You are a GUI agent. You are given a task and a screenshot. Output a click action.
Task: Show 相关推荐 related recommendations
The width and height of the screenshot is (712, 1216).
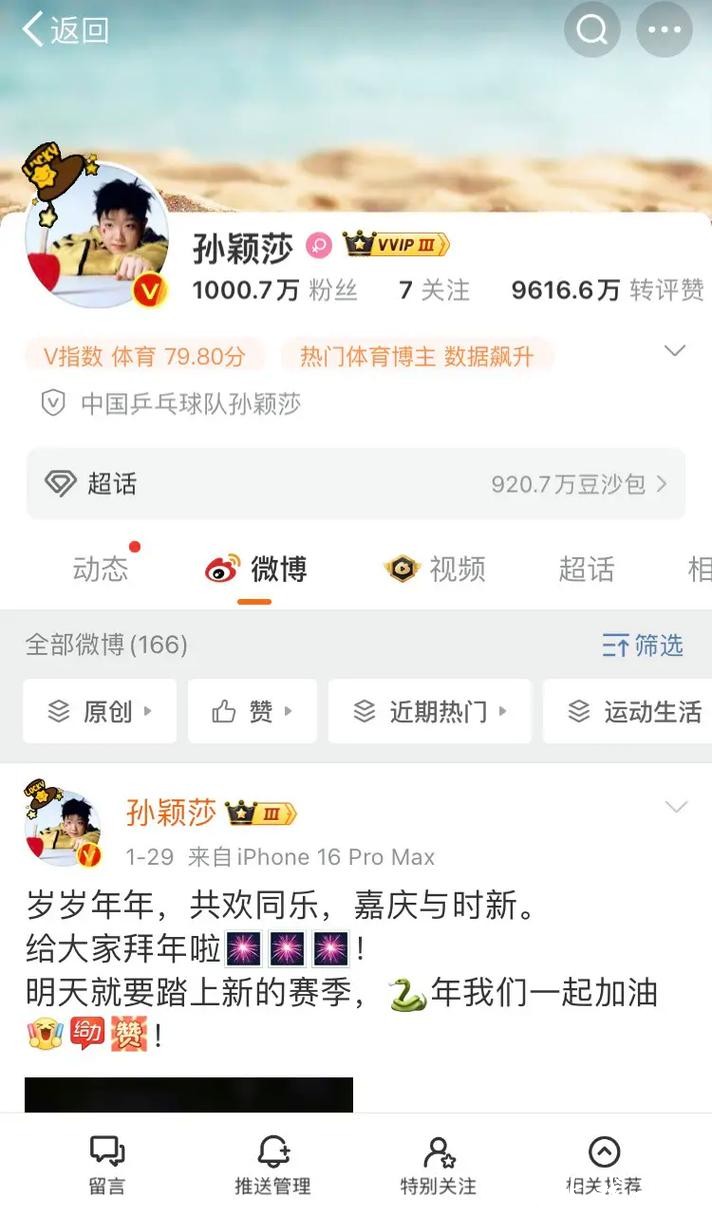coord(603,1165)
